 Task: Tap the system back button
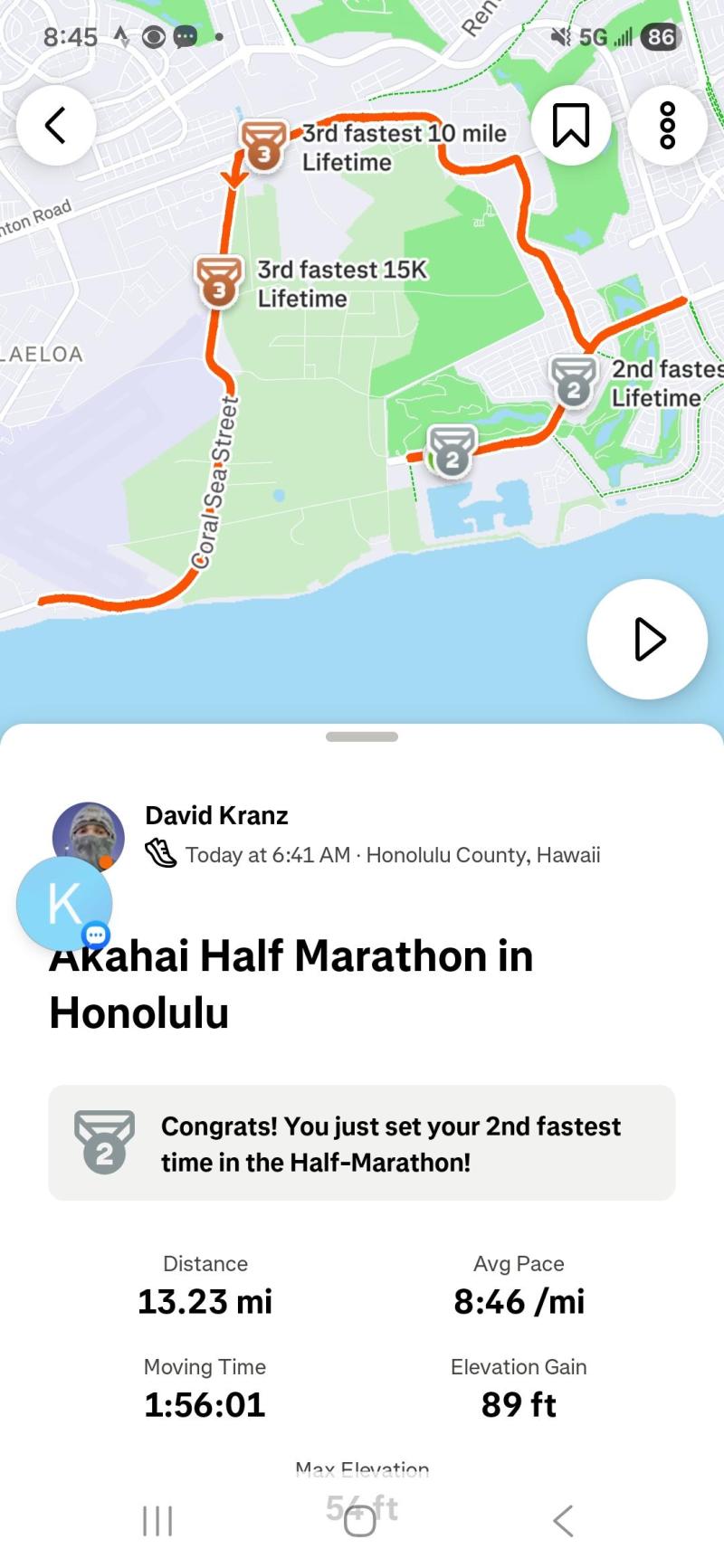point(563,1521)
